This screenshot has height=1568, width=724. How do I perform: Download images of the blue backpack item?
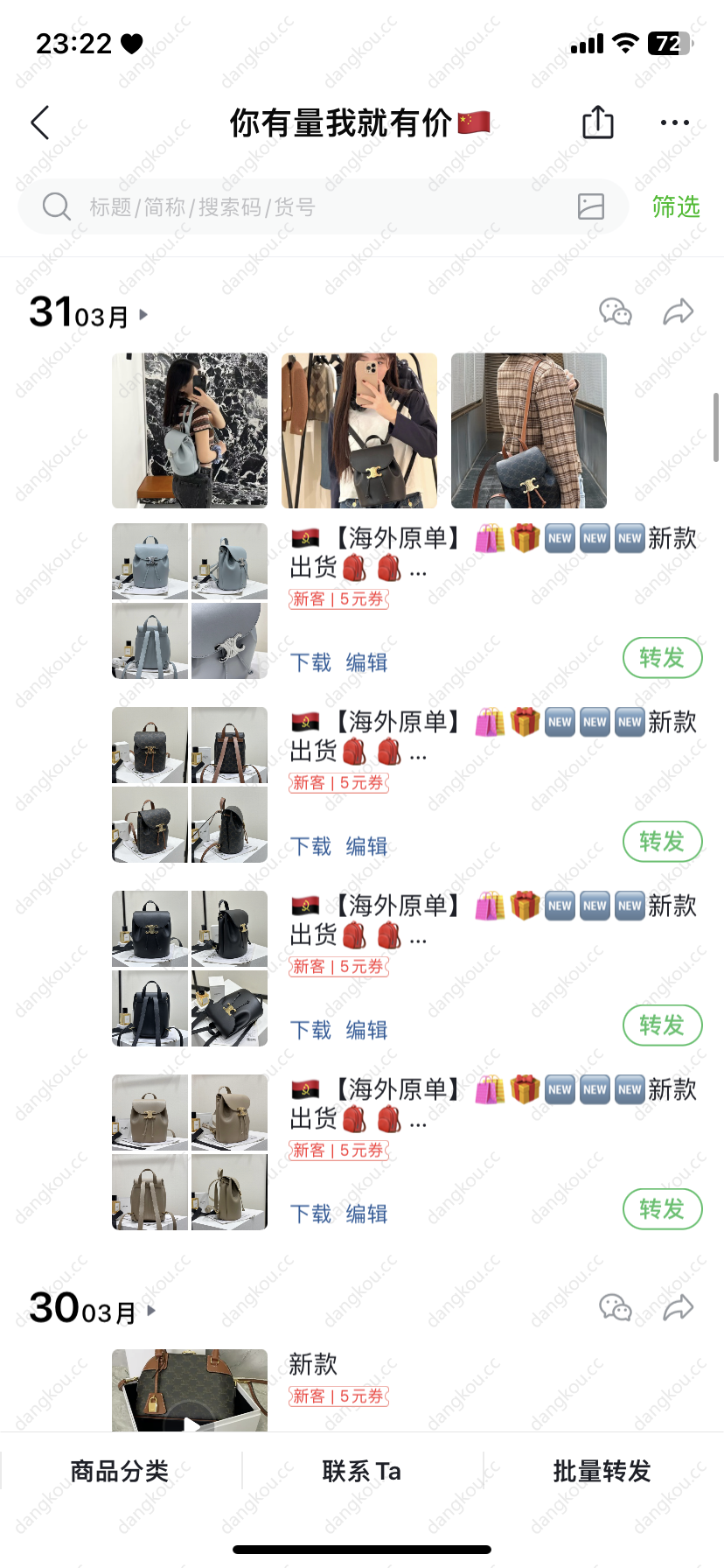coord(310,662)
